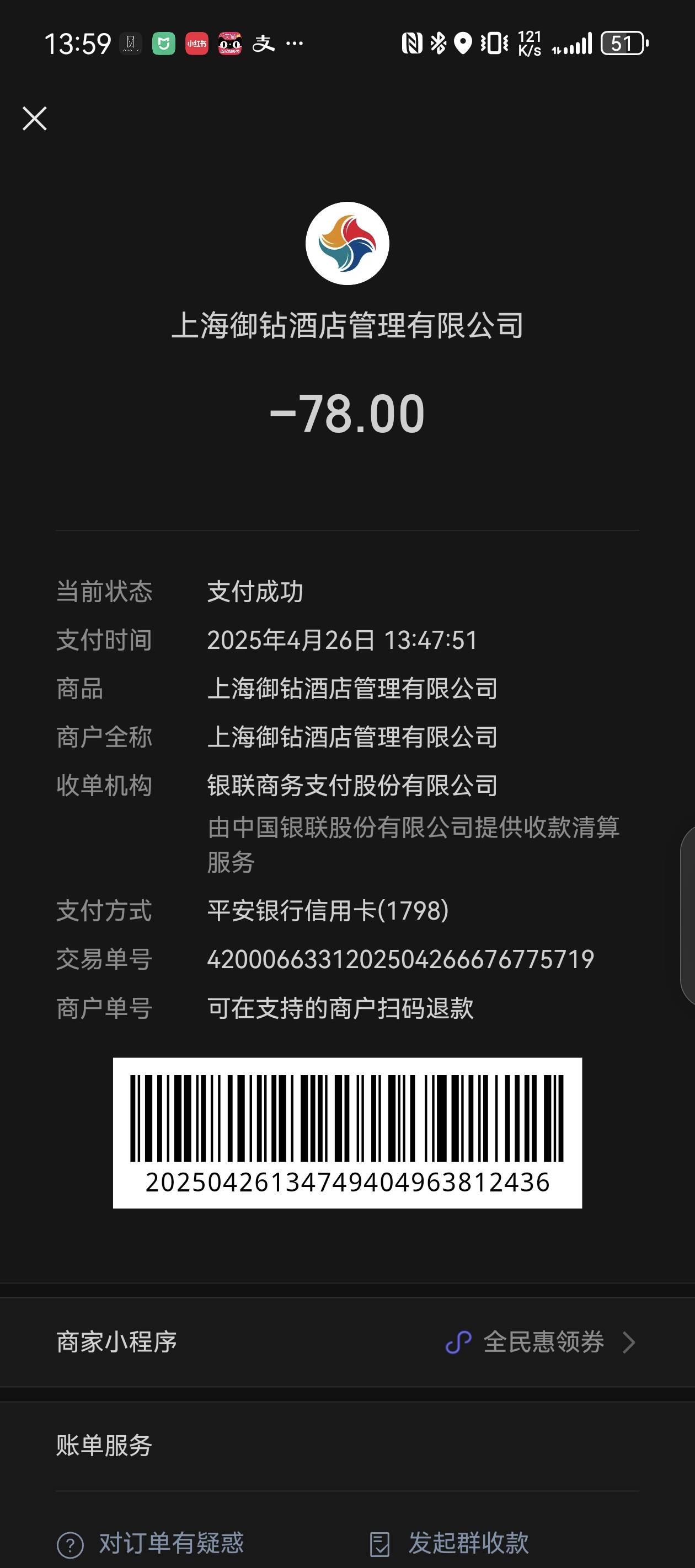695x1568 pixels.
Task: Start a group collection via 发起群收款
Action: pyautogui.click(x=449, y=1543)
